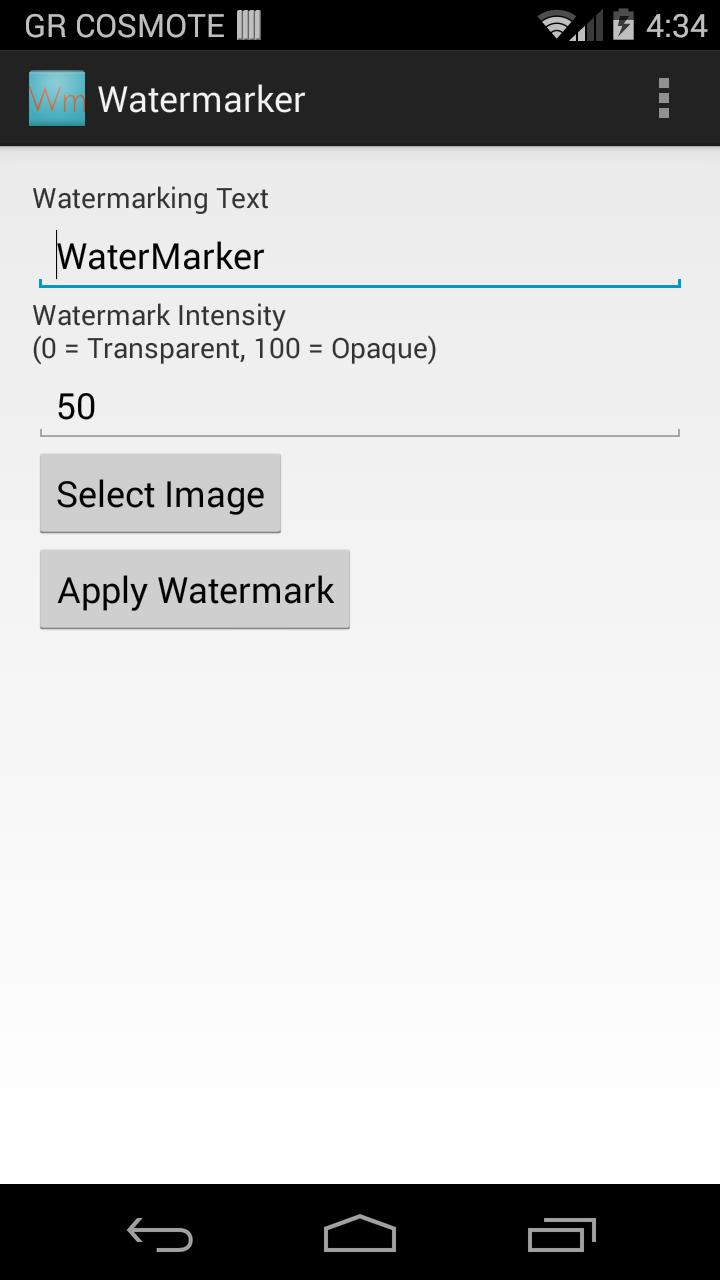Place the cursor before WaterMarker text
Screen dimensions: 720x1280
tap(57, 256)
